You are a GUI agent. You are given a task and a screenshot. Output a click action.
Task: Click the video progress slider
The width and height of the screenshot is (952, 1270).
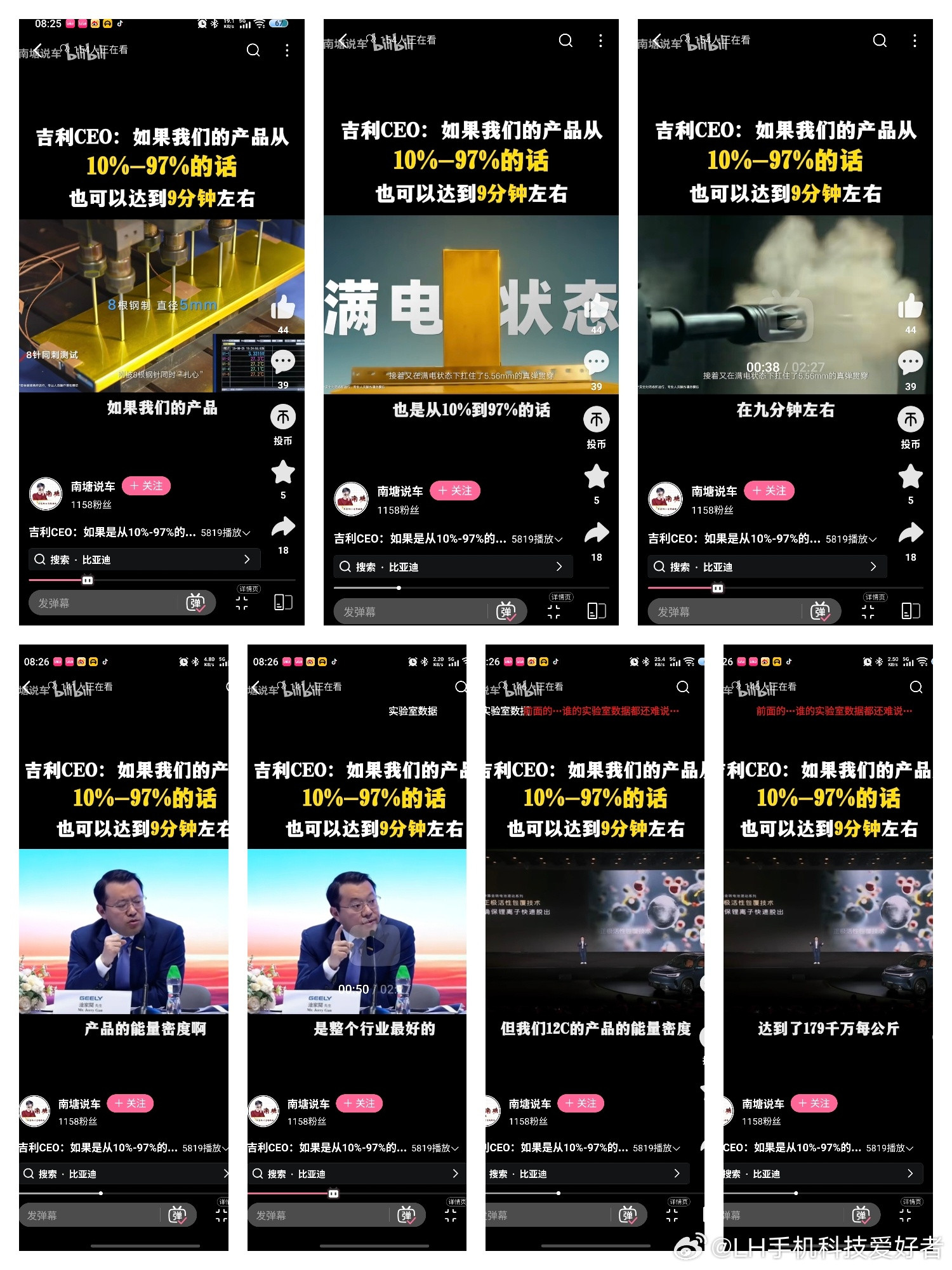click(x=88, y=580)
